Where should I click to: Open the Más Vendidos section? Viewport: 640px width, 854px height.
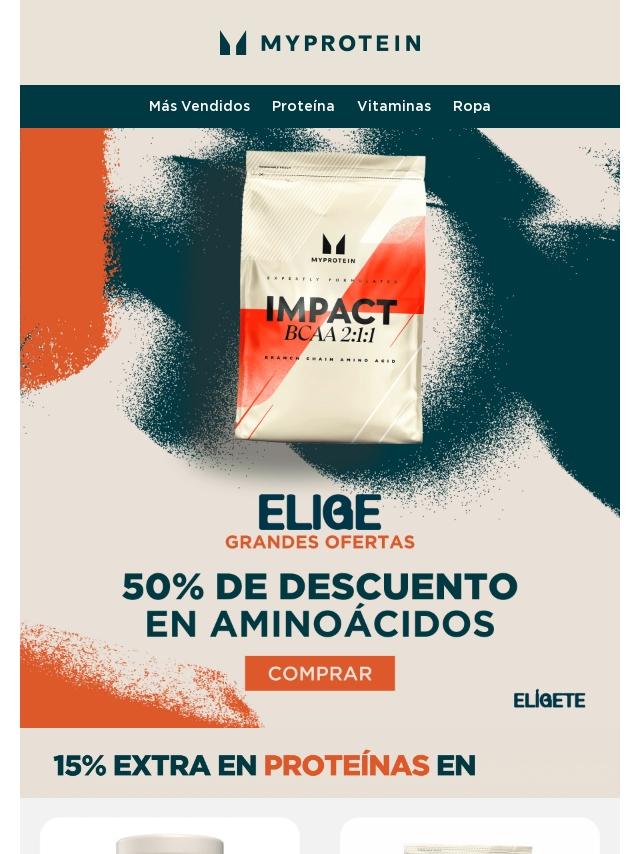coord(199,106)
